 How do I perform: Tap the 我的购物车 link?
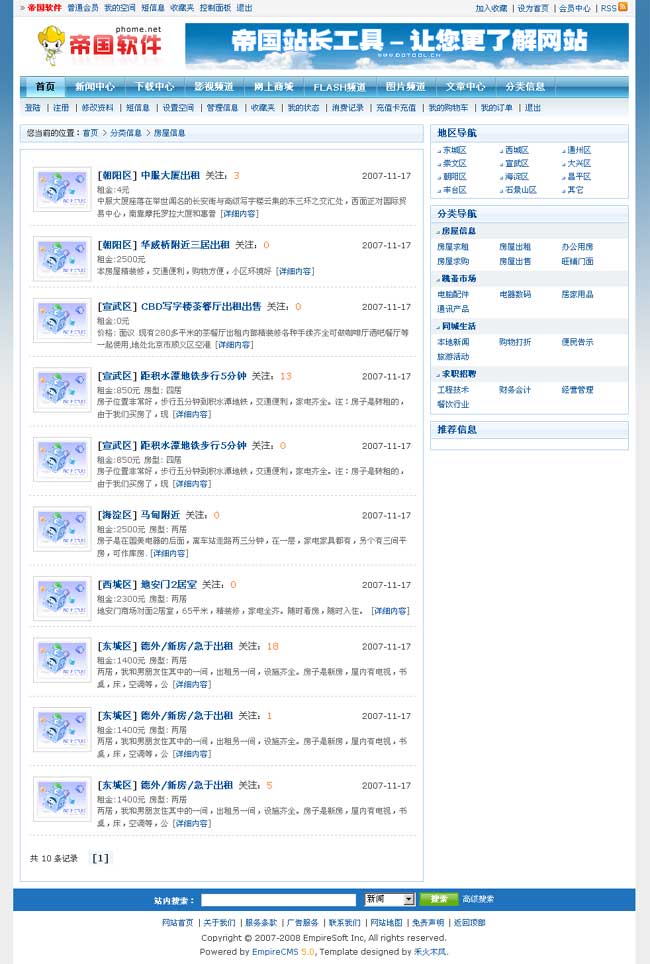(x=448, y=107)
